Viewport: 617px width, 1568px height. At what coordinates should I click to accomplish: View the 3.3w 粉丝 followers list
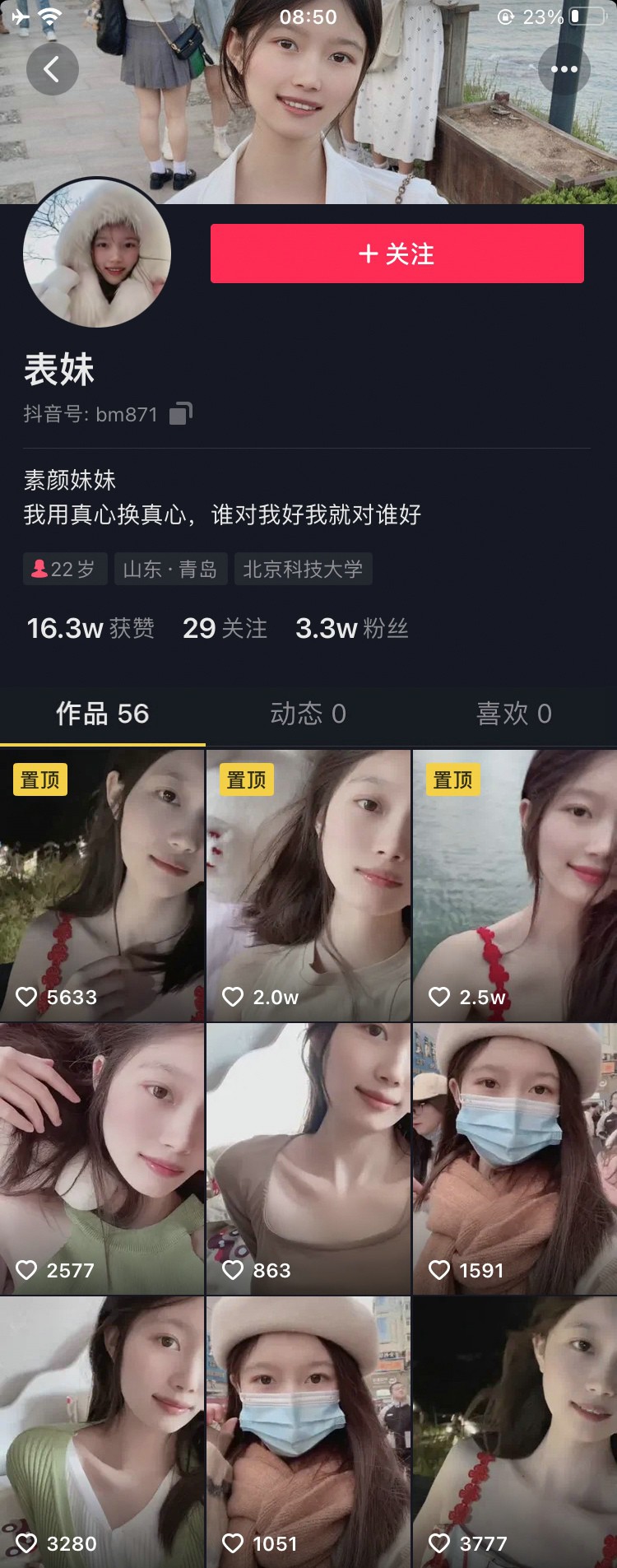[351, 629]
